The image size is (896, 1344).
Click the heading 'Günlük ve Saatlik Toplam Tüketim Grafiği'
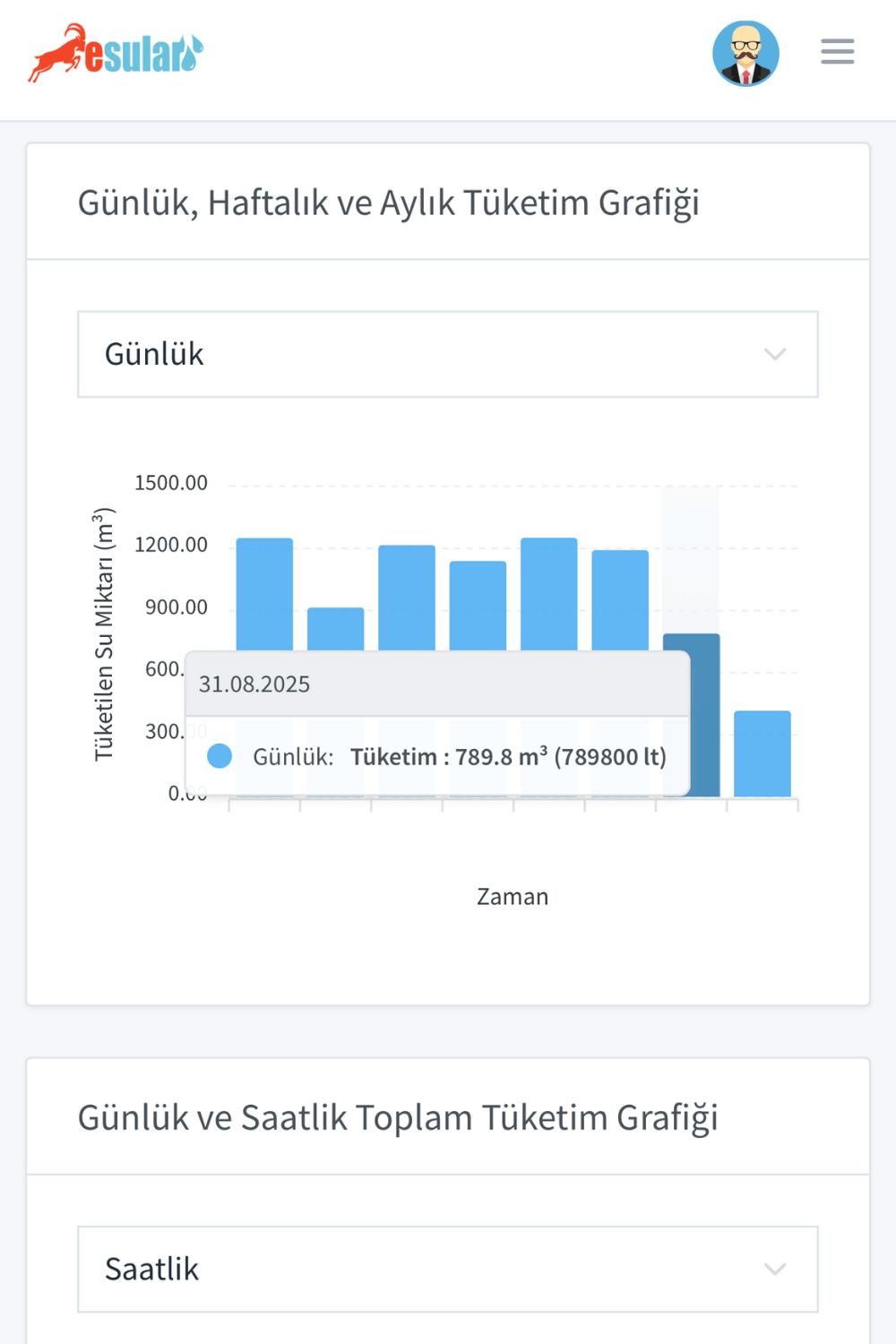[400, 1117]
